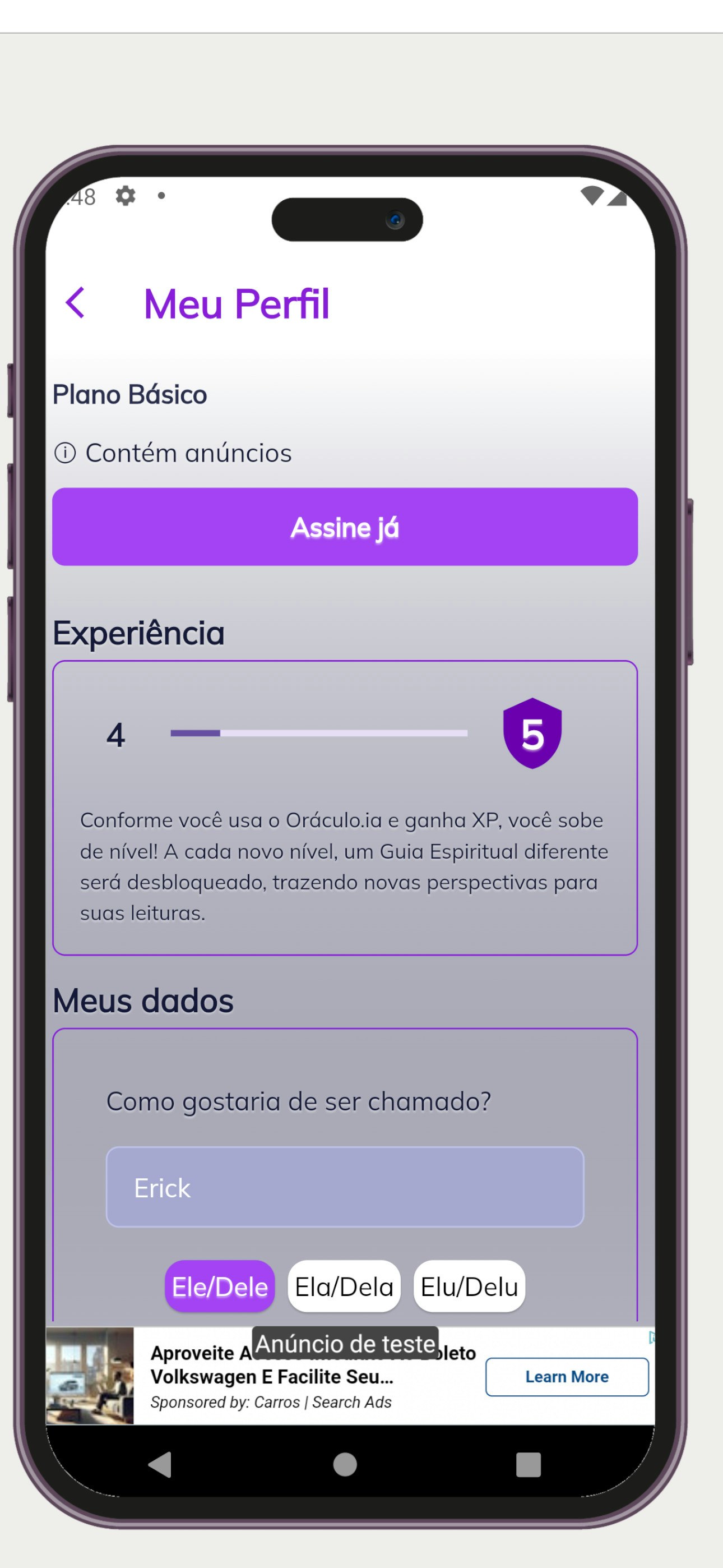This screenshot has width=723, height=1568.
Task: Open recent apps via square button
Action: 527,1464
